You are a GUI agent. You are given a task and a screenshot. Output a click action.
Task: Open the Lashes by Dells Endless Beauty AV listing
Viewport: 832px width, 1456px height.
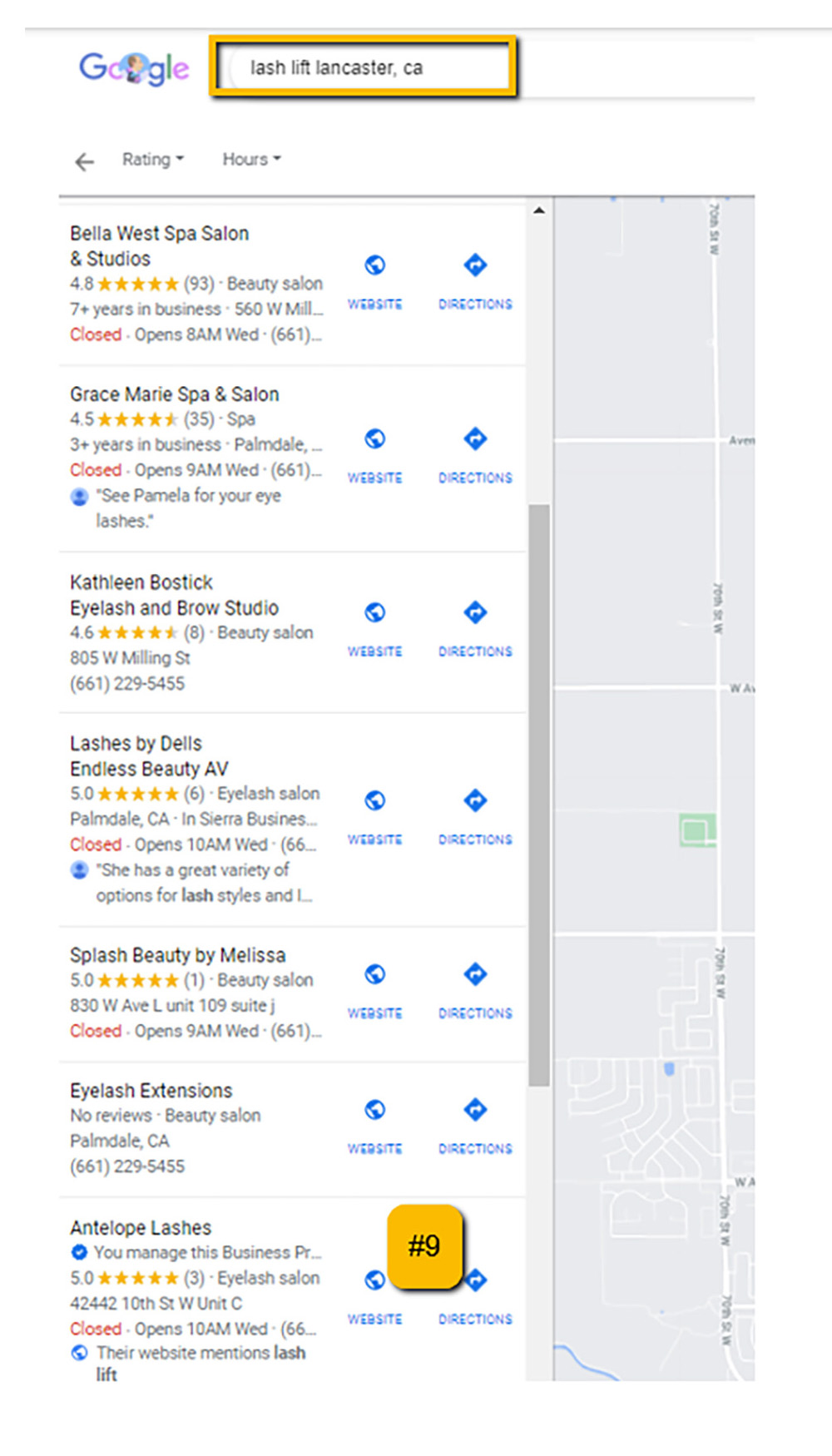149,755
